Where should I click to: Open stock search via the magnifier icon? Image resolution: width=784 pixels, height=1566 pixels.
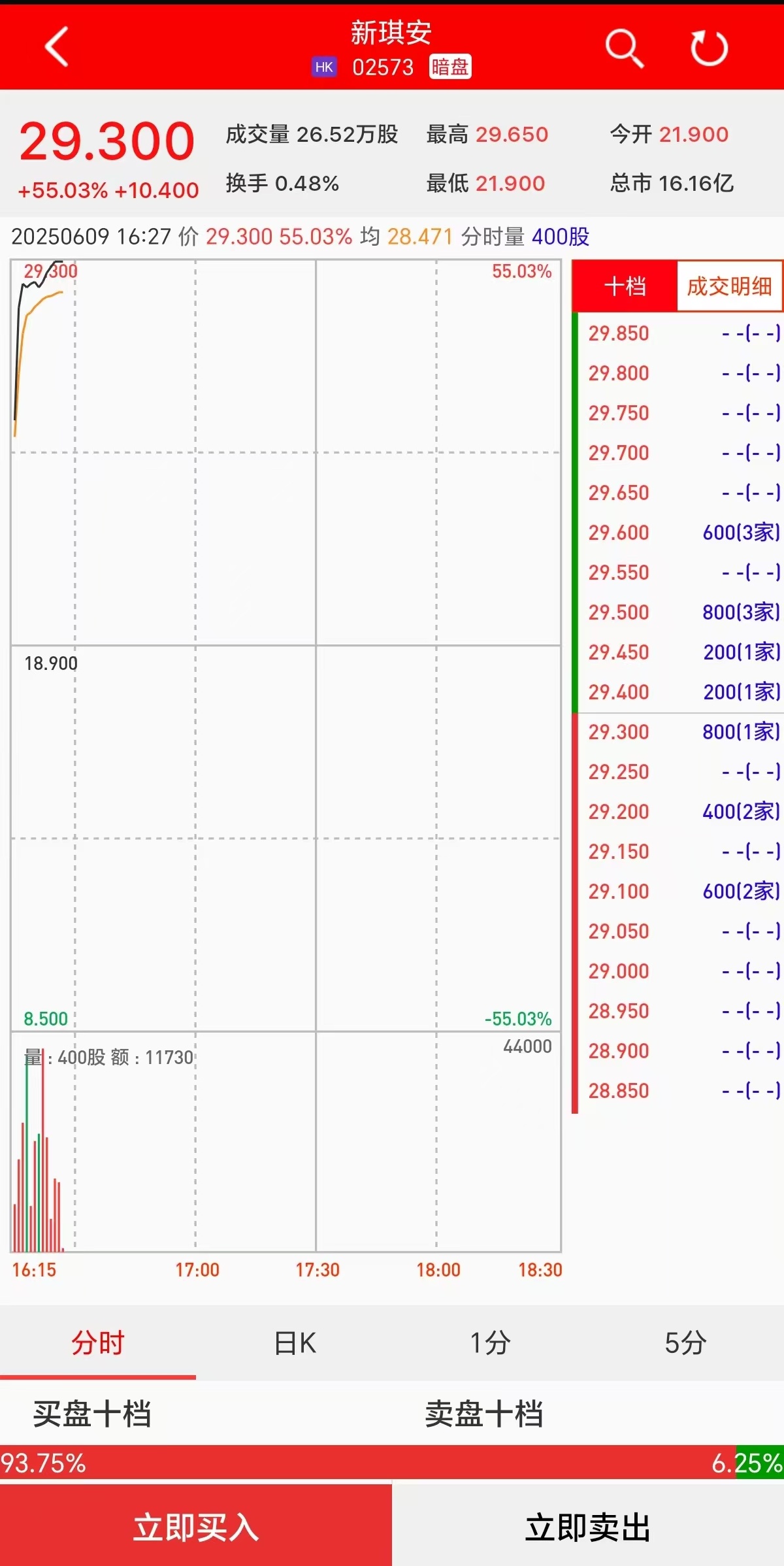click(624, 48)
